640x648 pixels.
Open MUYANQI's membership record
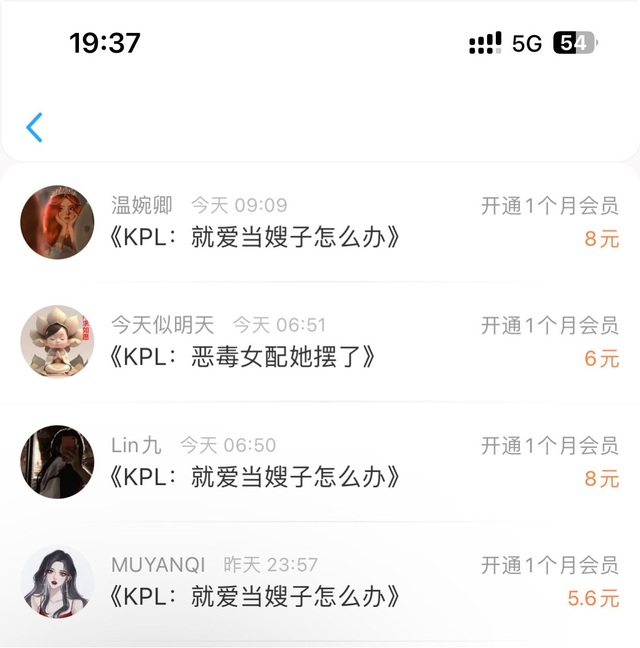320,582
